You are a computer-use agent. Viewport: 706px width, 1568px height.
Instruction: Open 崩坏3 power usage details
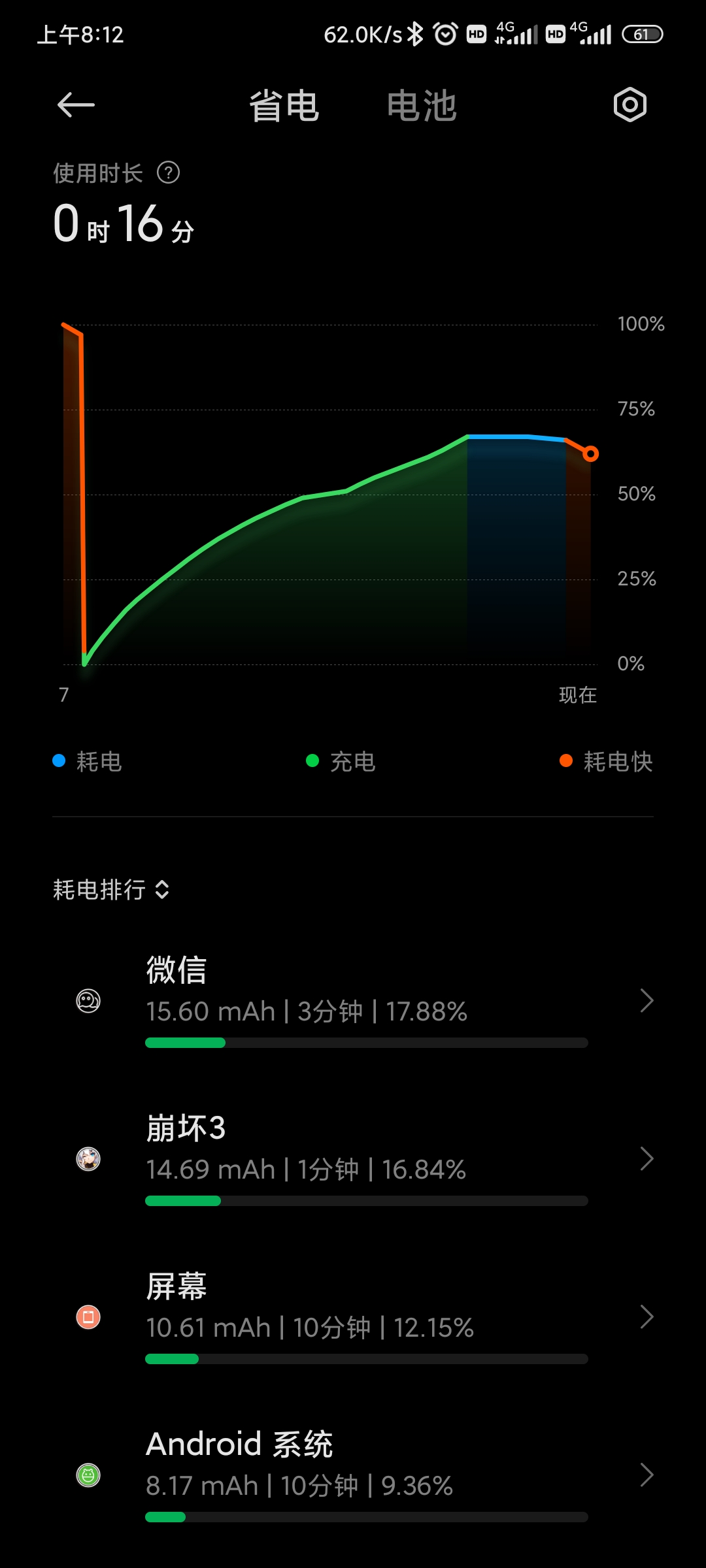pos(353,1159)
